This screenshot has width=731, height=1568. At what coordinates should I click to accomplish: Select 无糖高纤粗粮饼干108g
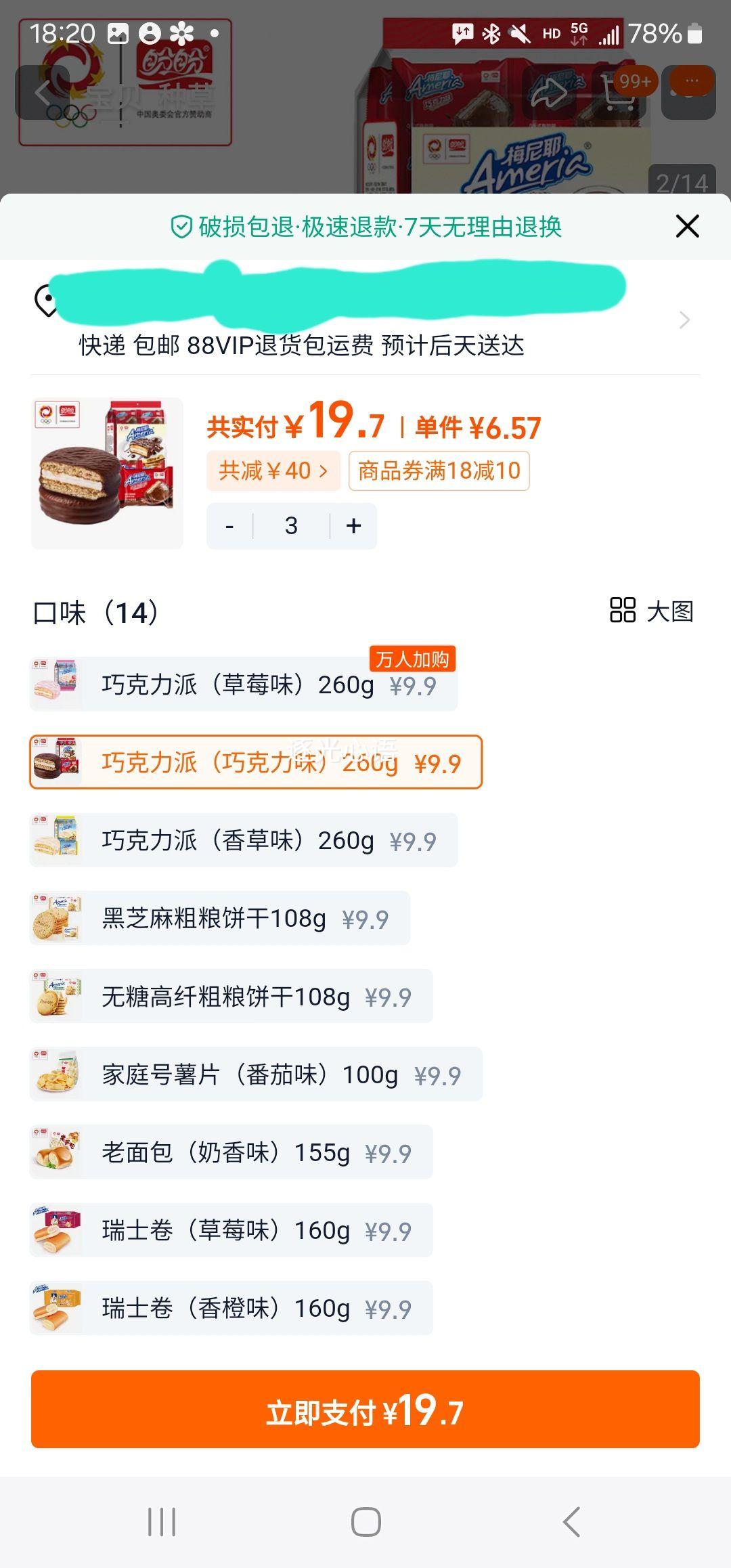tap(231, 997)
